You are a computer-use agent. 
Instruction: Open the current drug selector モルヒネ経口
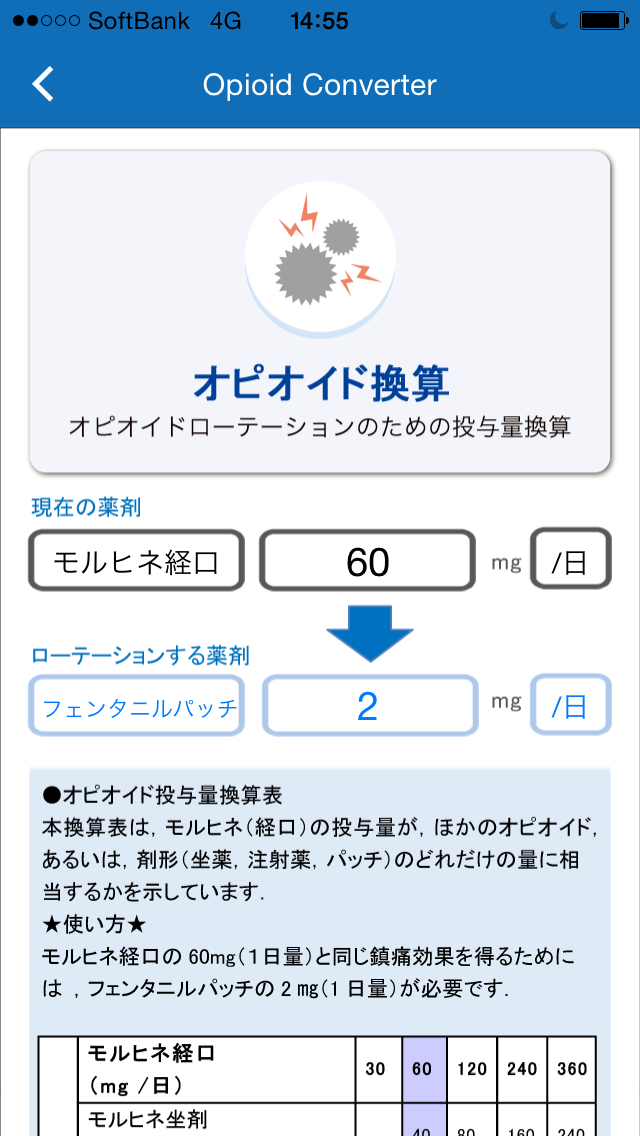coord(136,560)
